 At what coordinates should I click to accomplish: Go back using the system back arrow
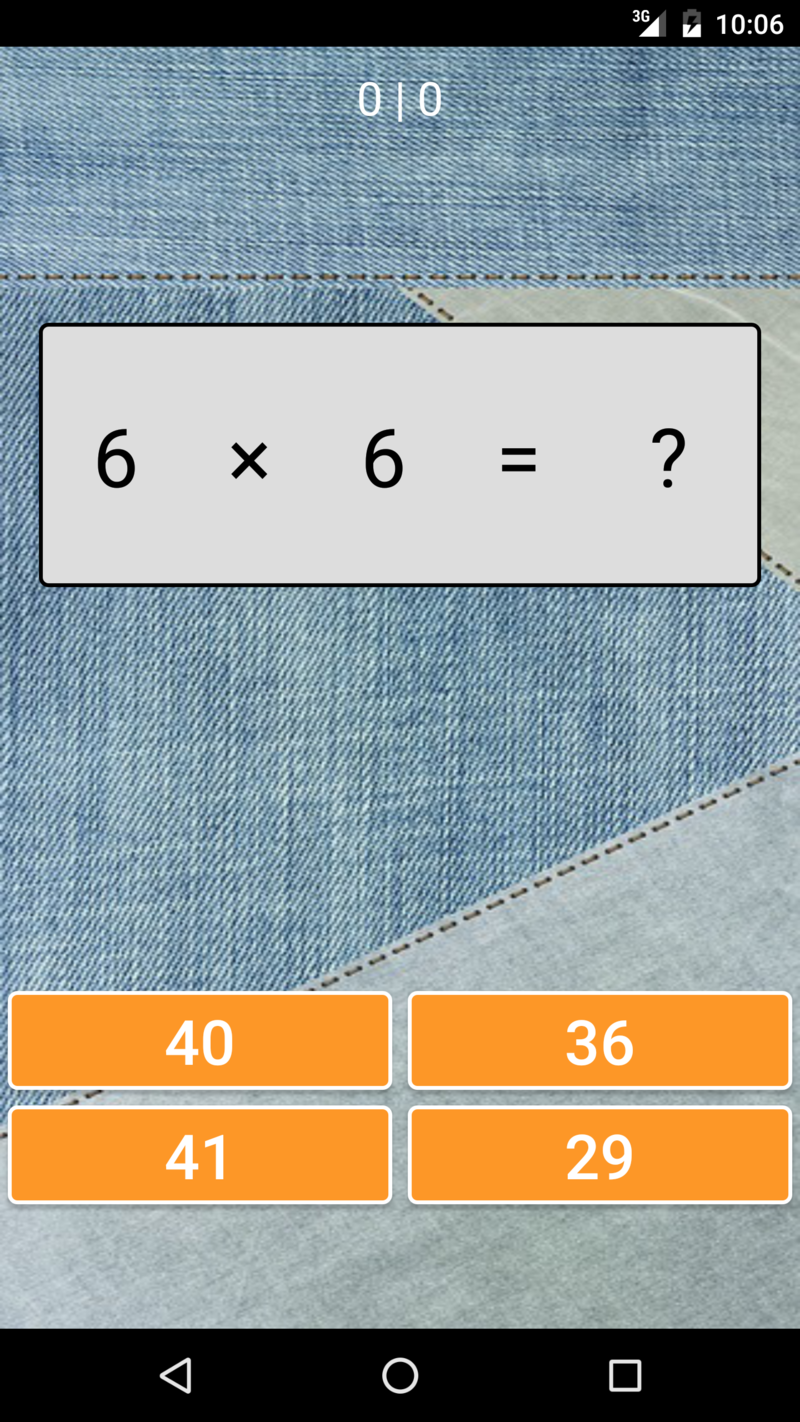click(x=176, y=1376)
